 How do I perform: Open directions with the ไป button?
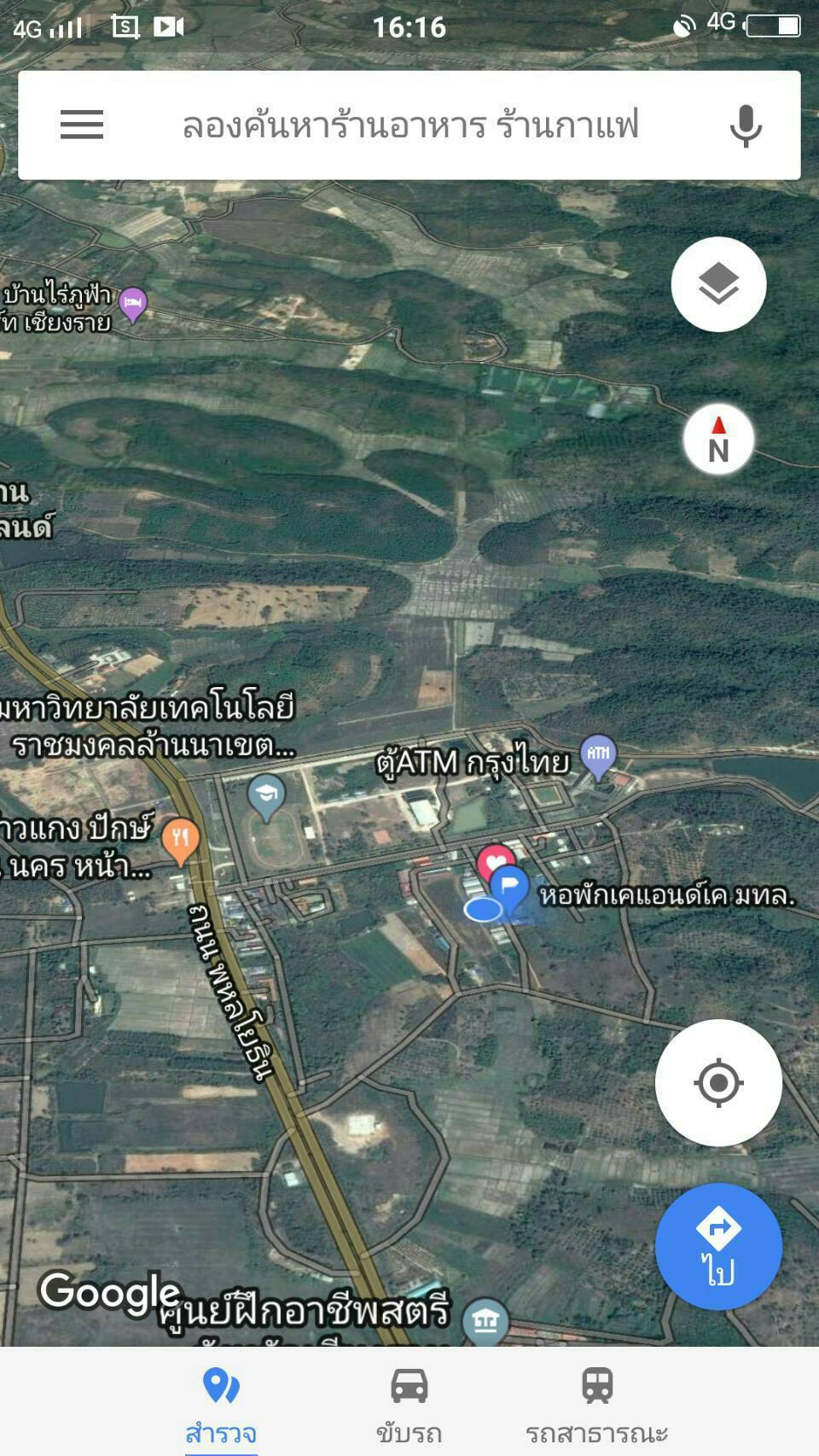coord(718,1246)
